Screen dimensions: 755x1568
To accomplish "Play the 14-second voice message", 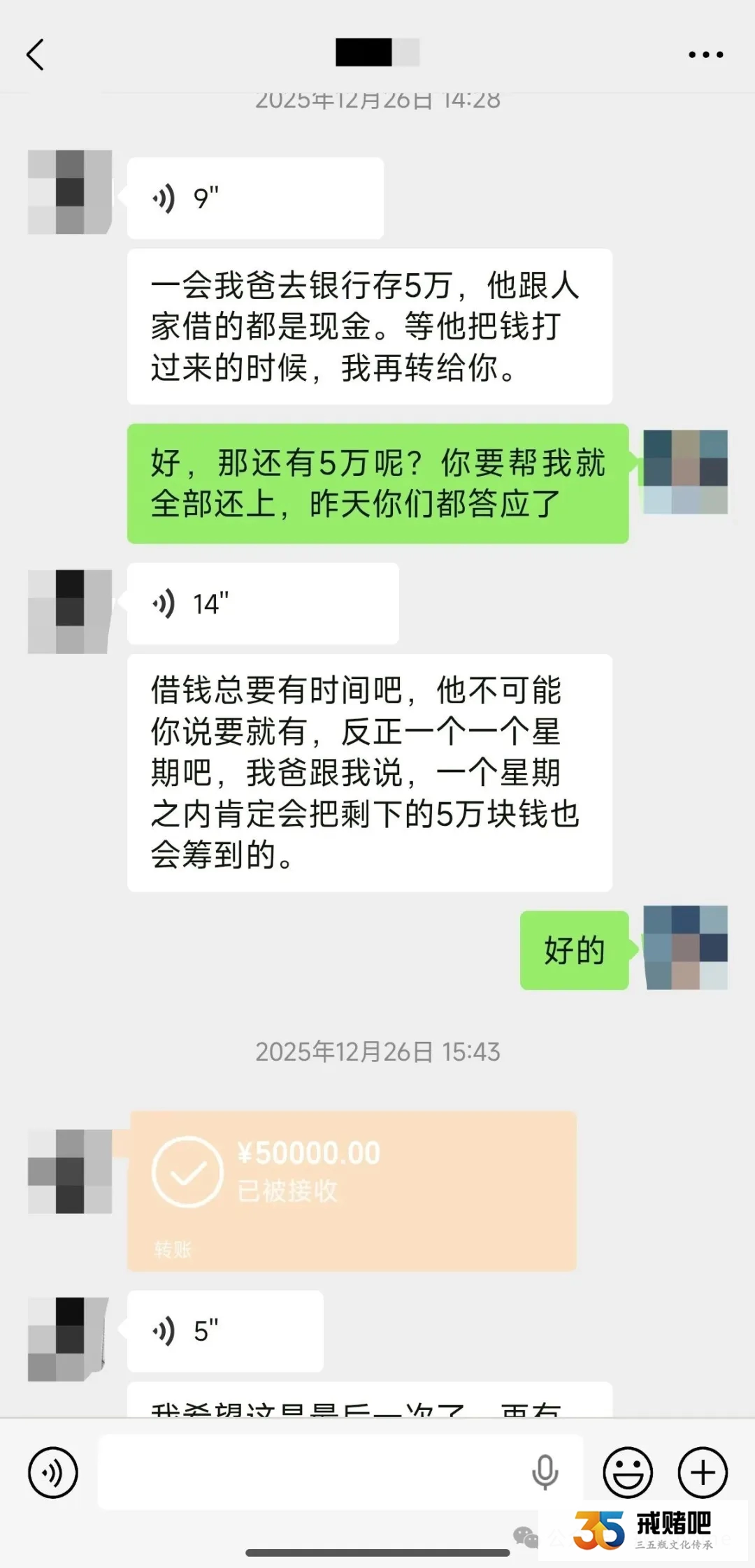I will click(x=262, y=604).
